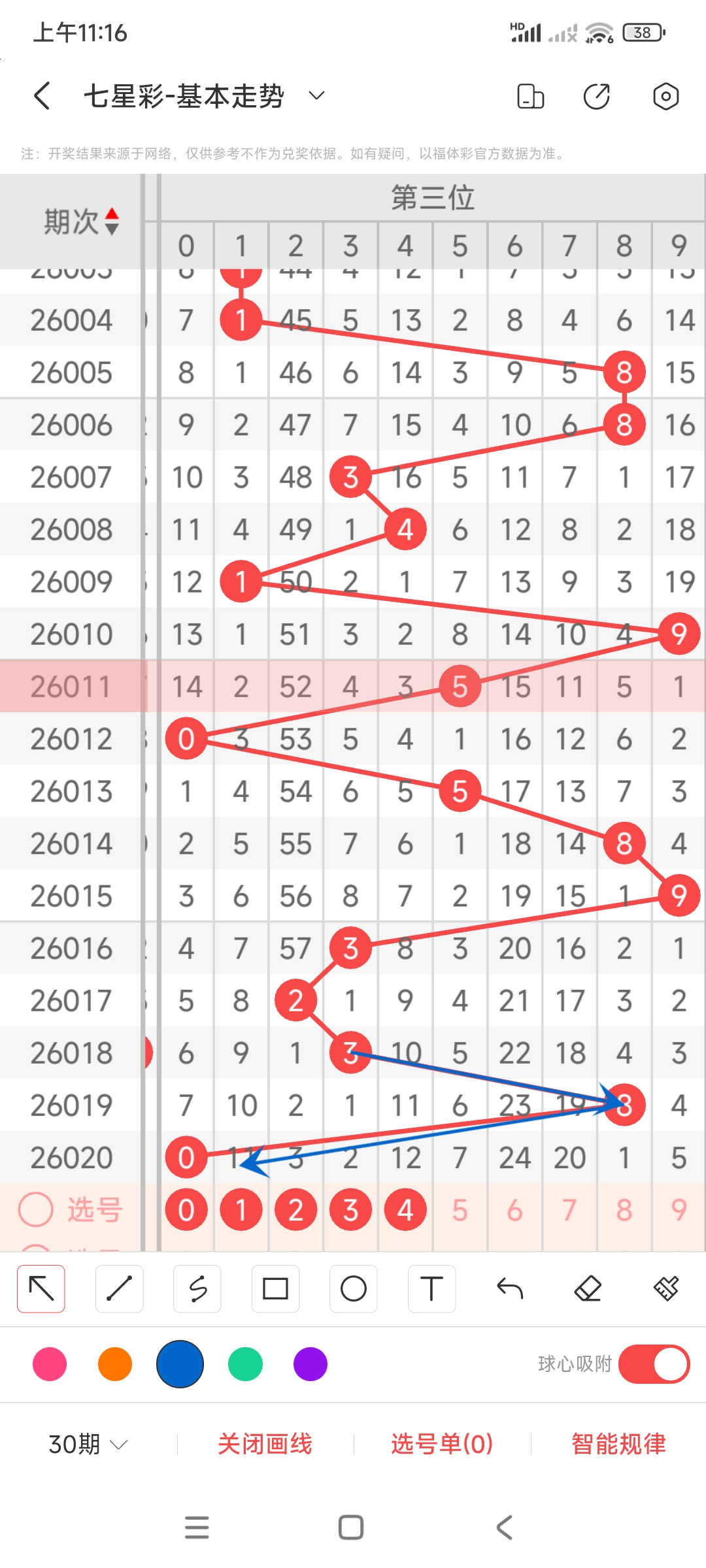Image resolution: width=706 pixels, height=1568 pixels.
Task: Turn off 球心吸附 switch
Action: click(x=654, y=1364)
